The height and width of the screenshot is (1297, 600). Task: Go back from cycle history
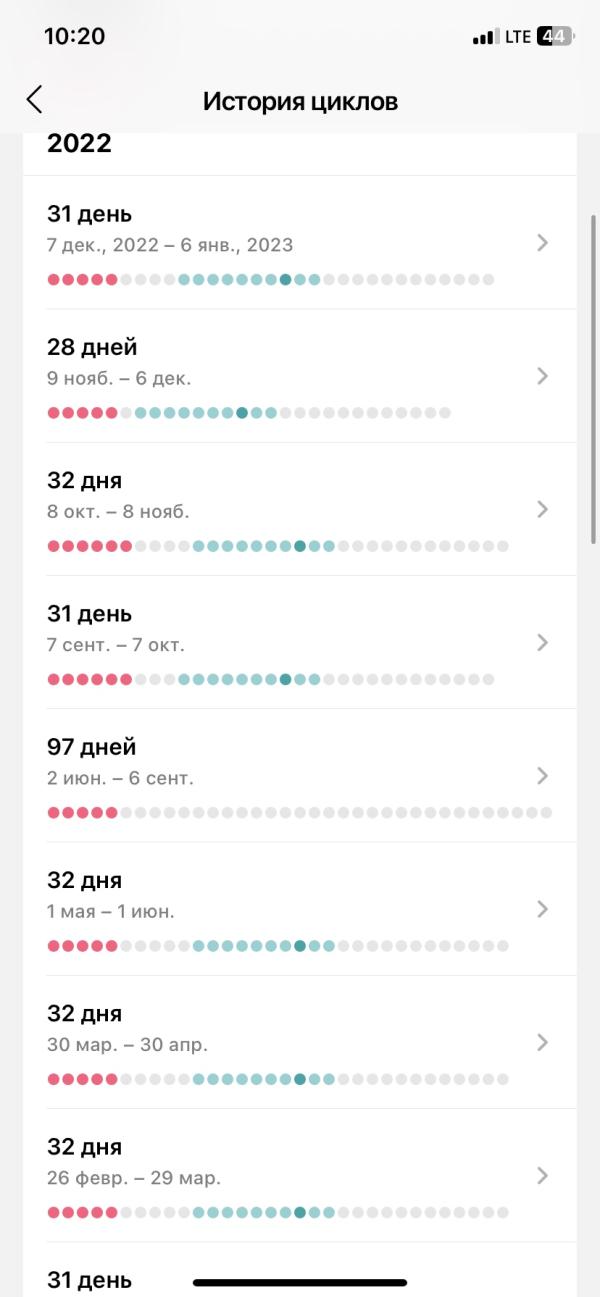[35, 100]
